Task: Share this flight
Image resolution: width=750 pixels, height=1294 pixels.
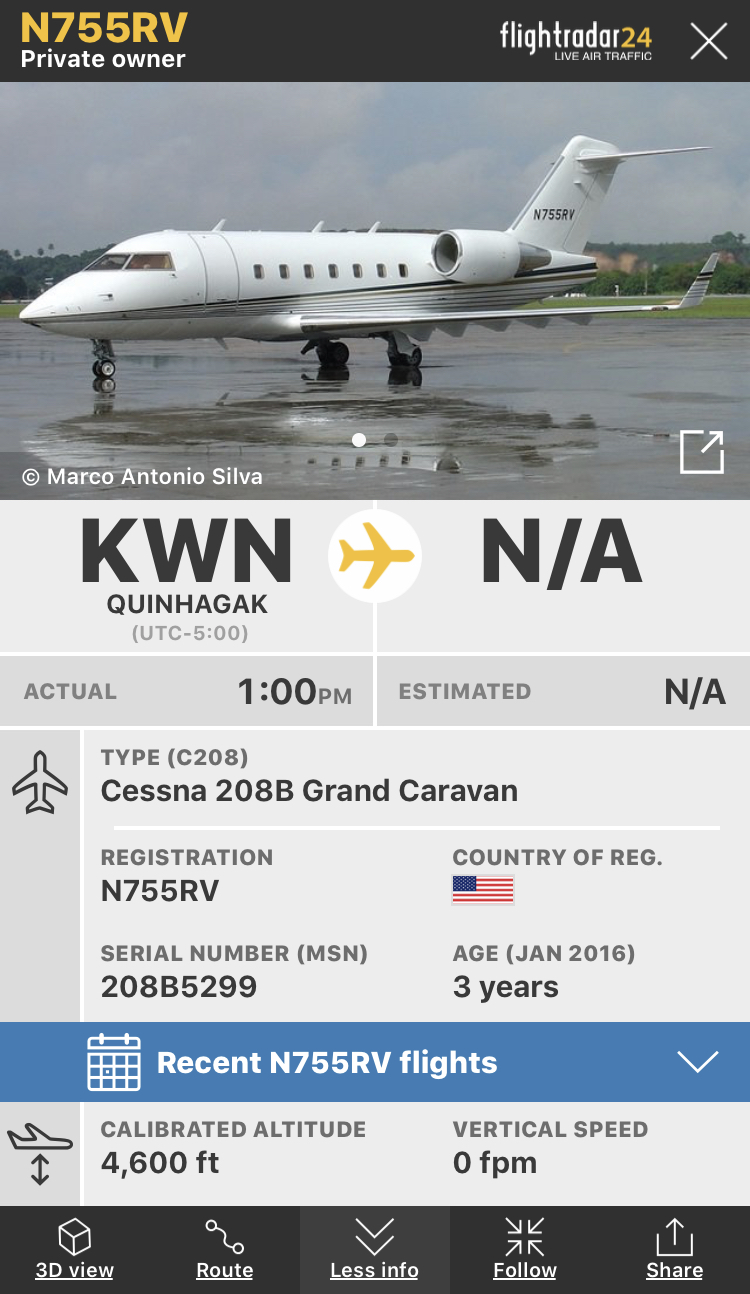Action: tap(674, 1249)
